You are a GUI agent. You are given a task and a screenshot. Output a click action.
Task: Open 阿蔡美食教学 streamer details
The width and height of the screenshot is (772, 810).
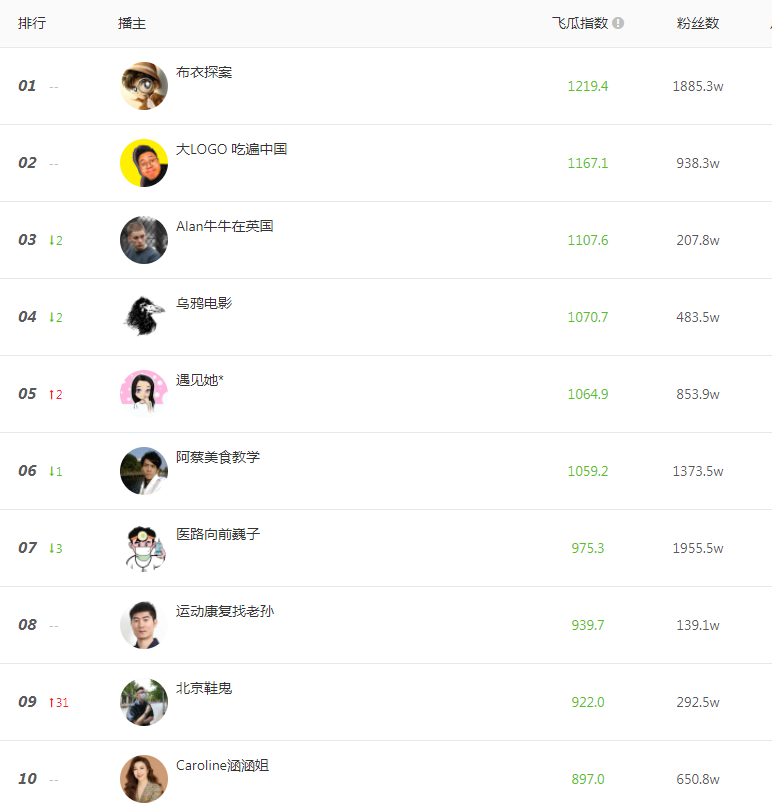point(218,458)
